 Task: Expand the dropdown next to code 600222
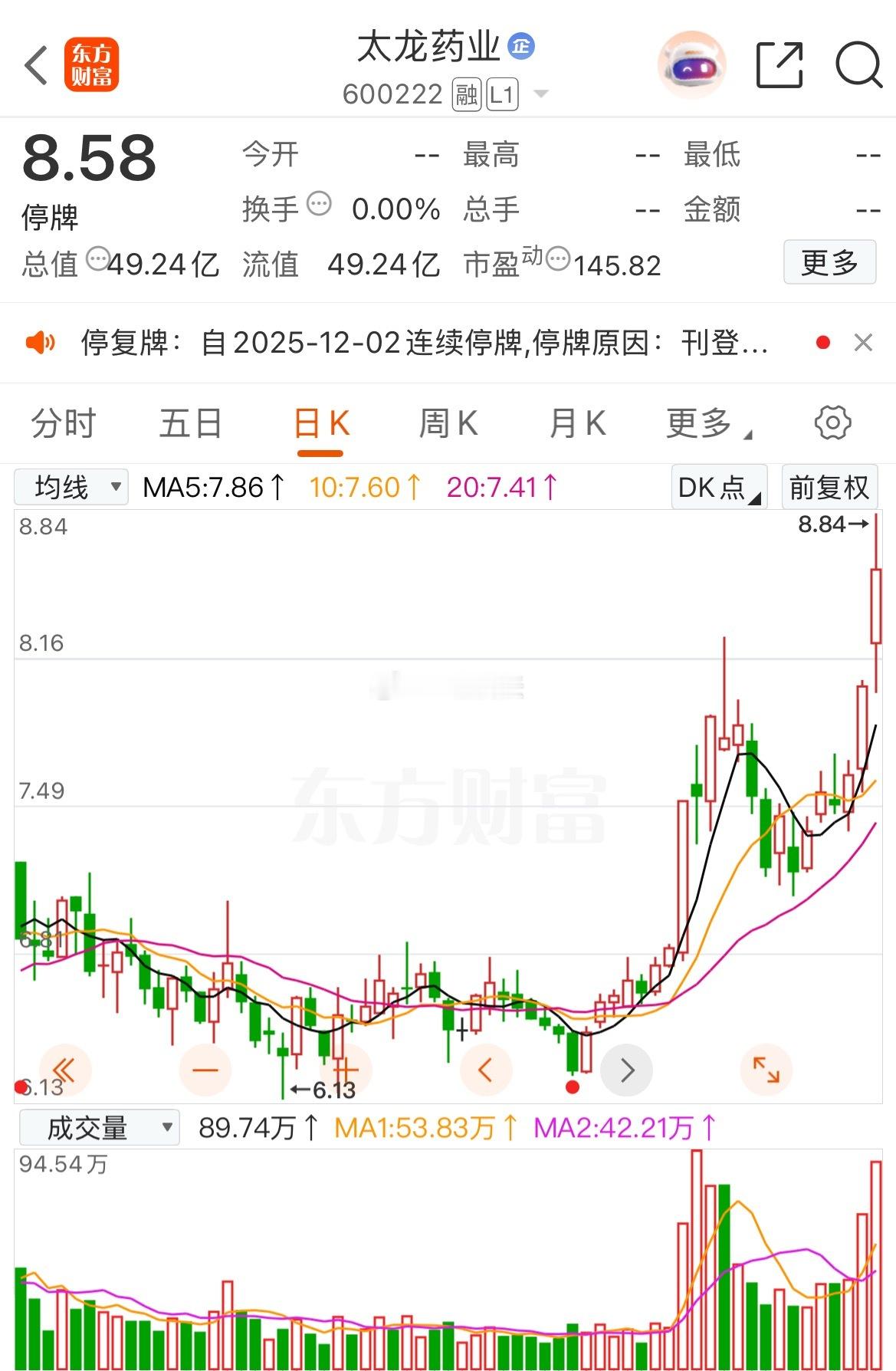542,94
